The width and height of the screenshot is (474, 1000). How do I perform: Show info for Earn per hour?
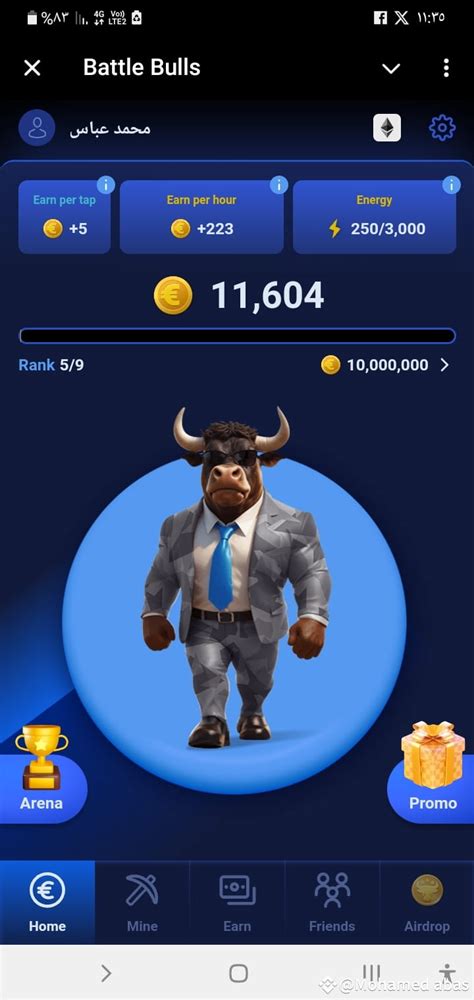pyautogui.click(x=279, y=185)
